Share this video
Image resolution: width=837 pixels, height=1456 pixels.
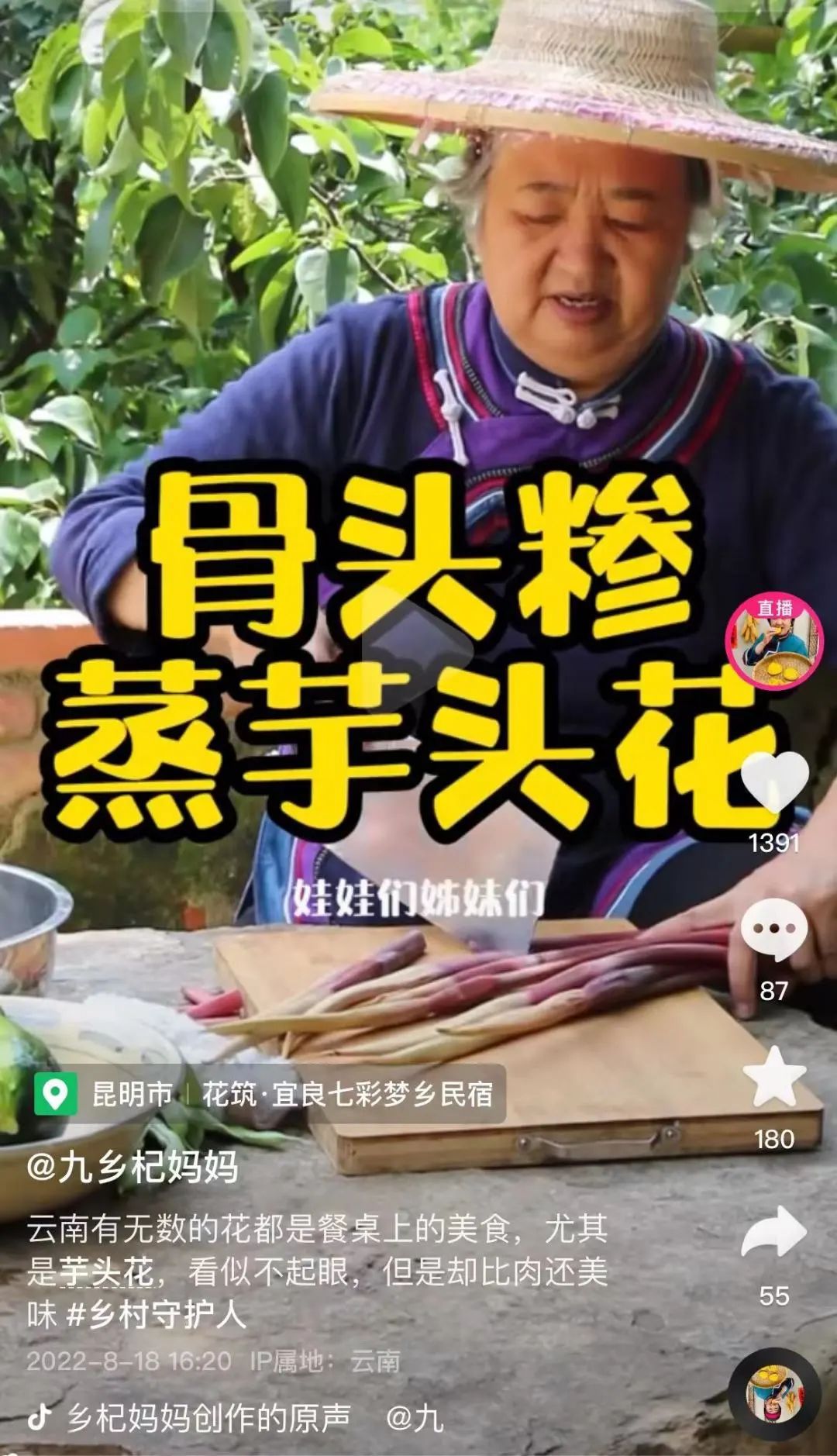click(774, 1232)
